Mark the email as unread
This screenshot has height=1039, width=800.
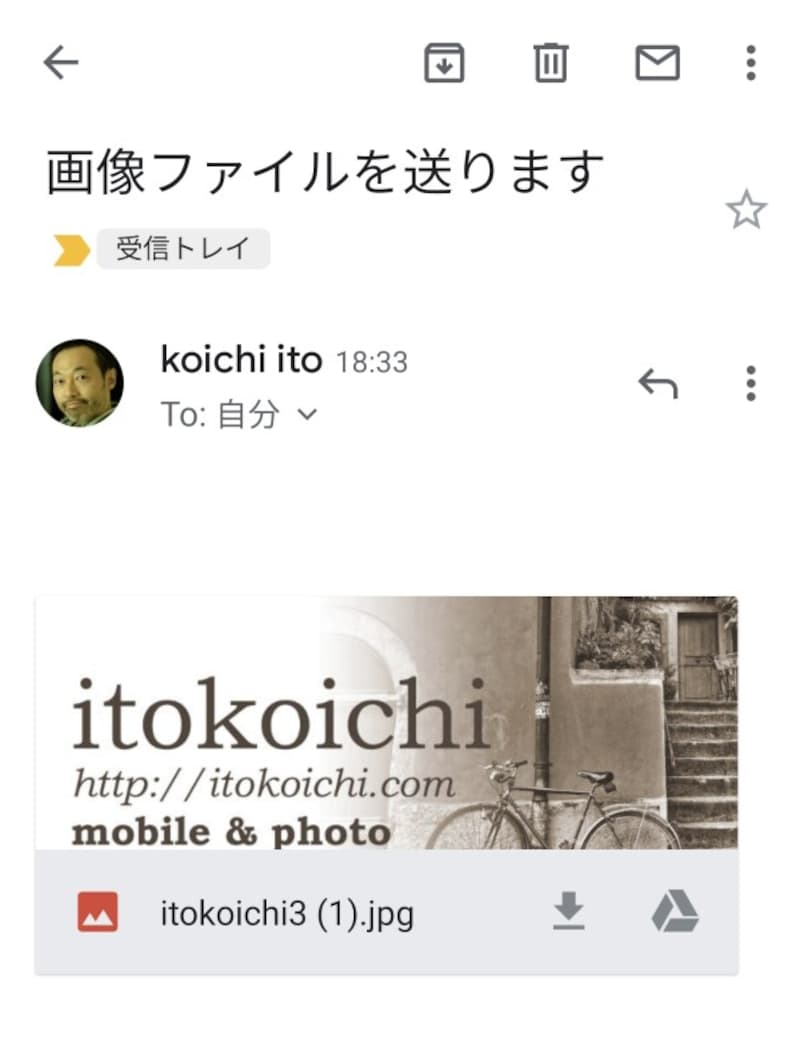click(x=657, y=64)
